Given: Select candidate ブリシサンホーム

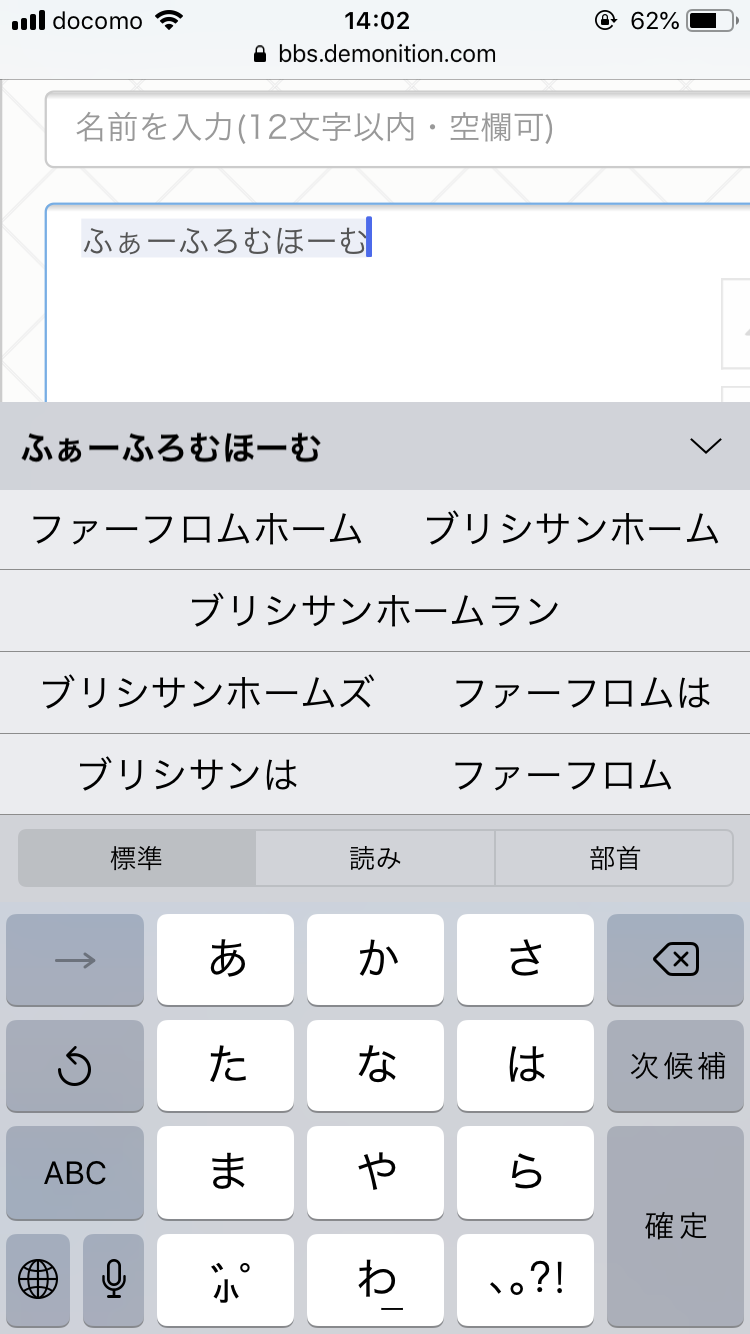Looking at the screenshot, I should pos(572,529).
